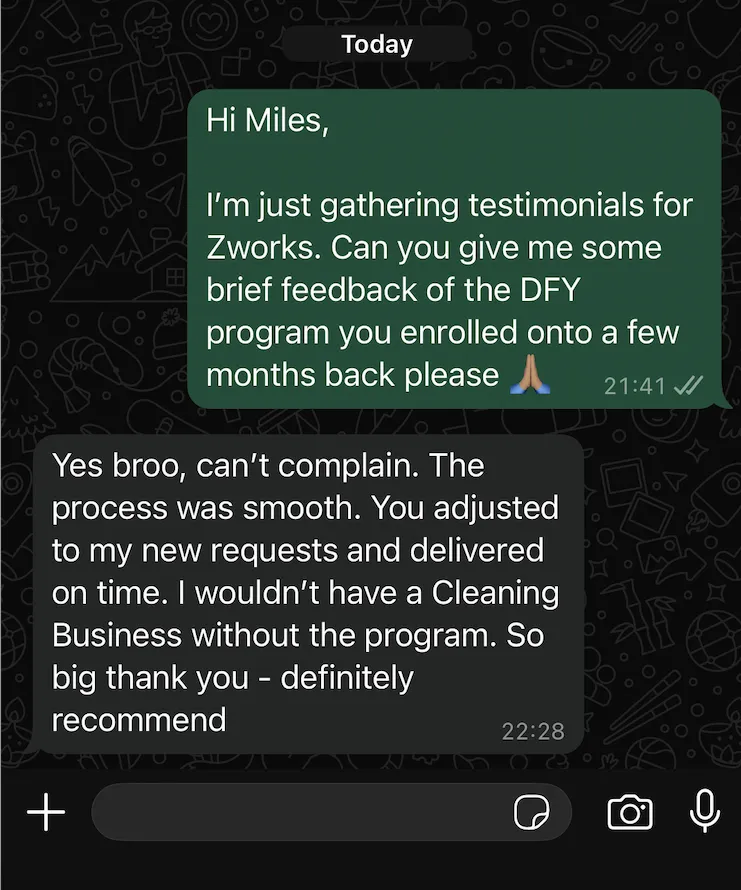
Task: Open the plus attachment menu
Action: pyautogui.click(x=46, y=812)
